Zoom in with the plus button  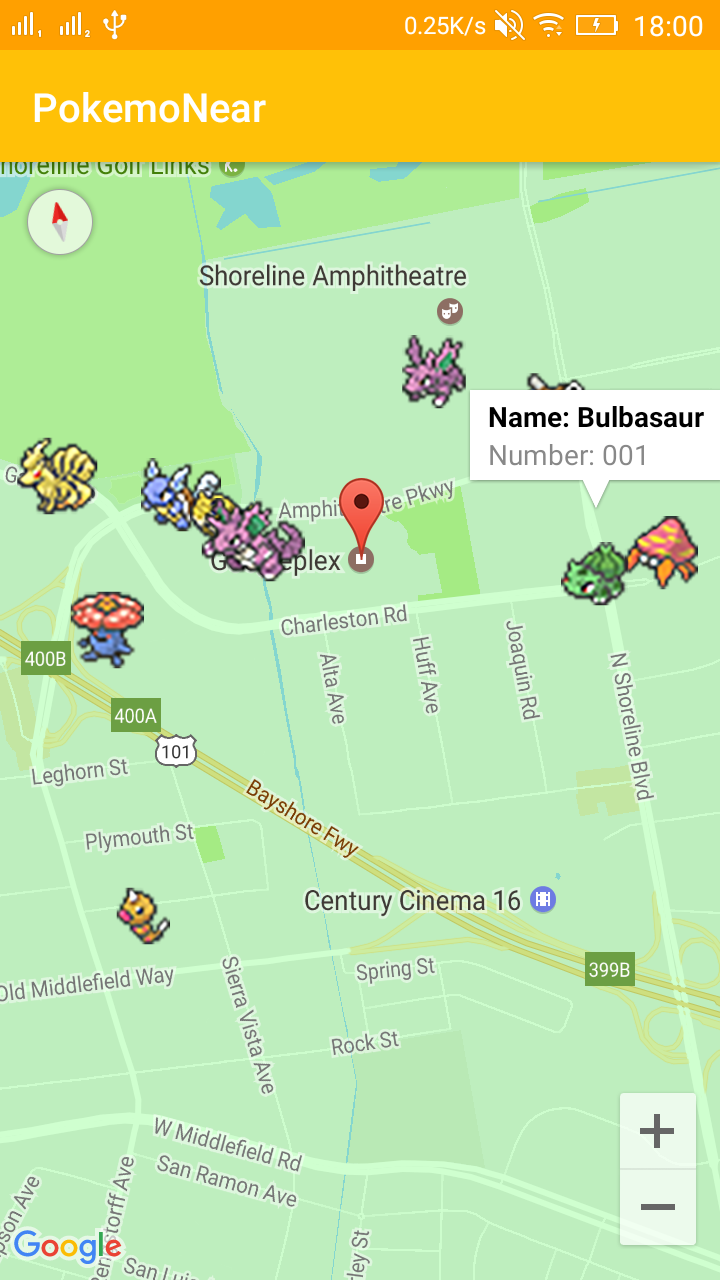657,1131
